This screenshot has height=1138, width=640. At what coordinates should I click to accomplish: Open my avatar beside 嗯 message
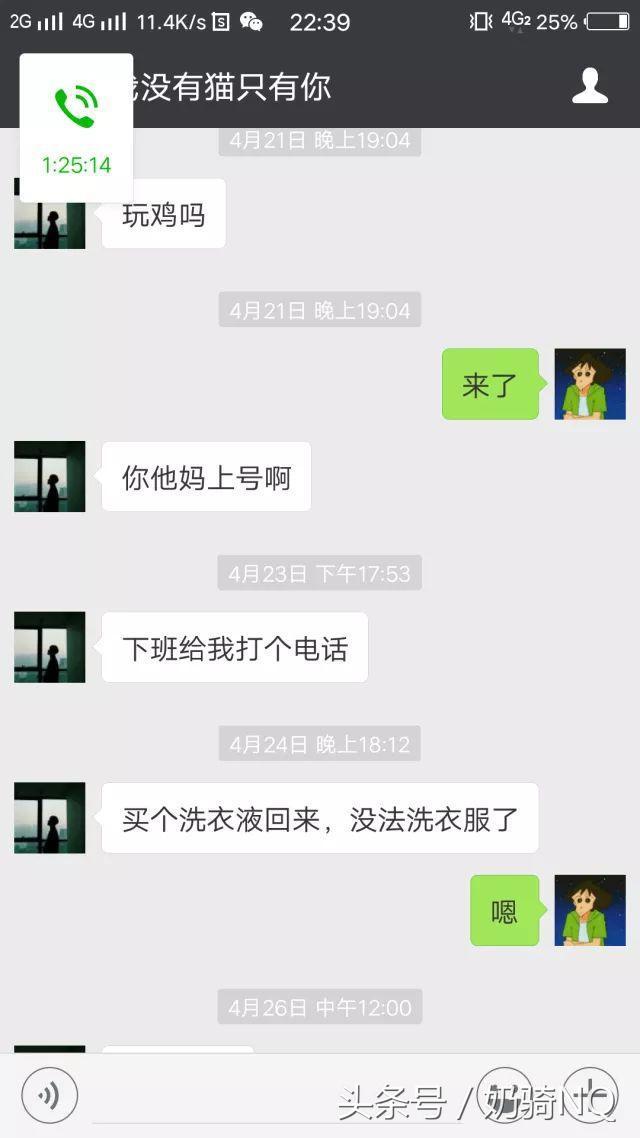coord(590,910)
